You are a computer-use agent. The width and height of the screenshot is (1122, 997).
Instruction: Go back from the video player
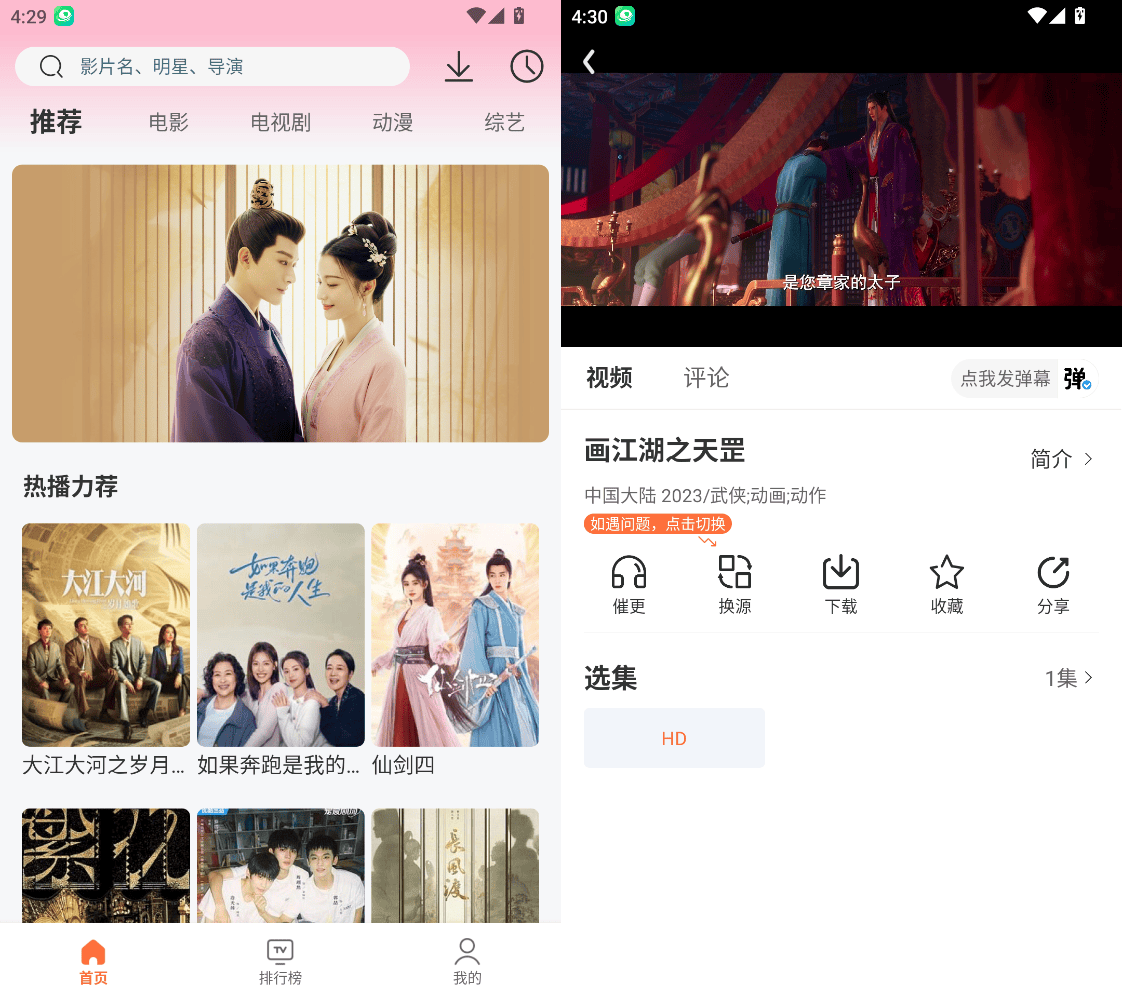(589, 62)
